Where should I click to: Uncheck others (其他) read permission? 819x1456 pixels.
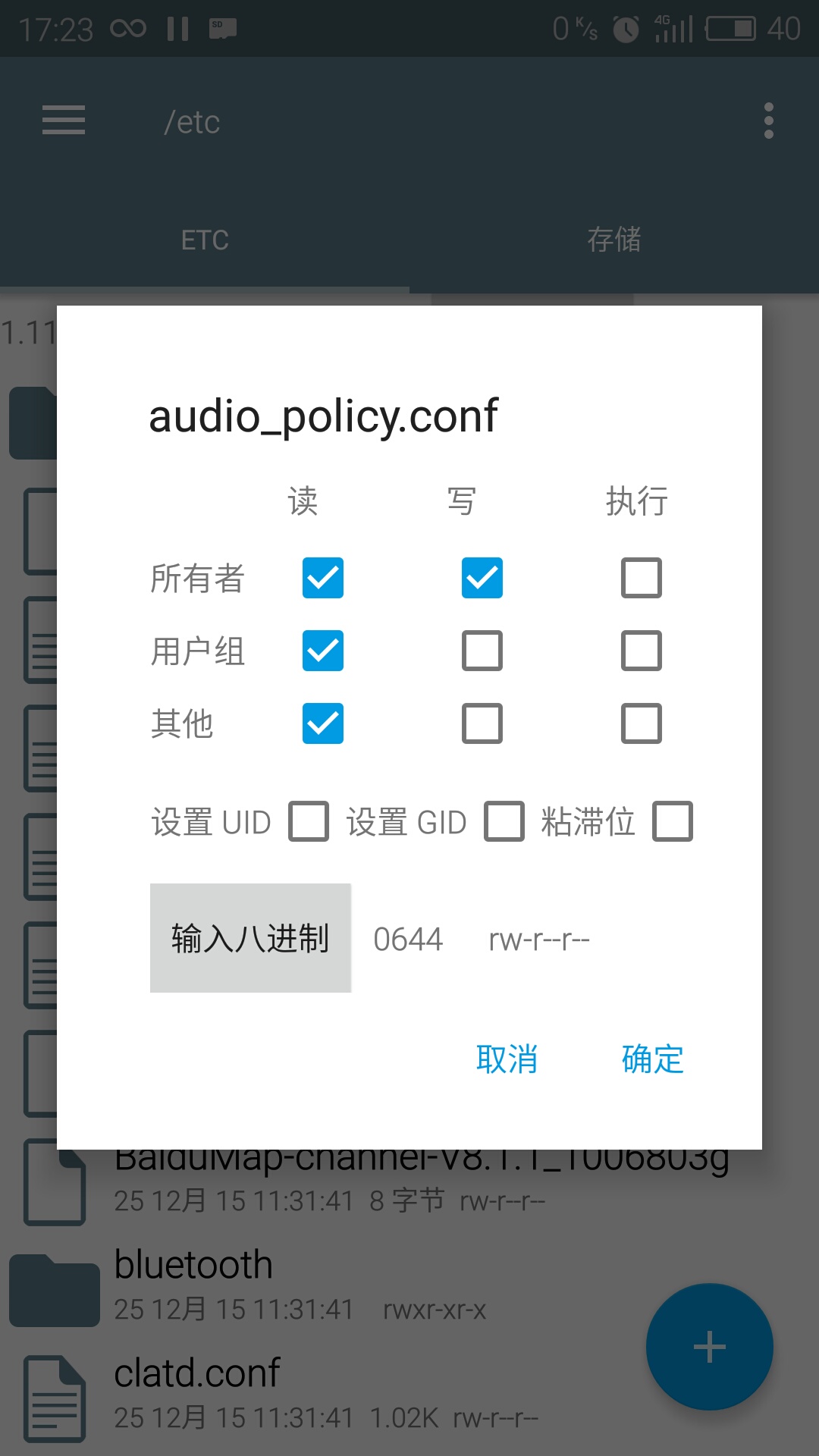point(323,723)
